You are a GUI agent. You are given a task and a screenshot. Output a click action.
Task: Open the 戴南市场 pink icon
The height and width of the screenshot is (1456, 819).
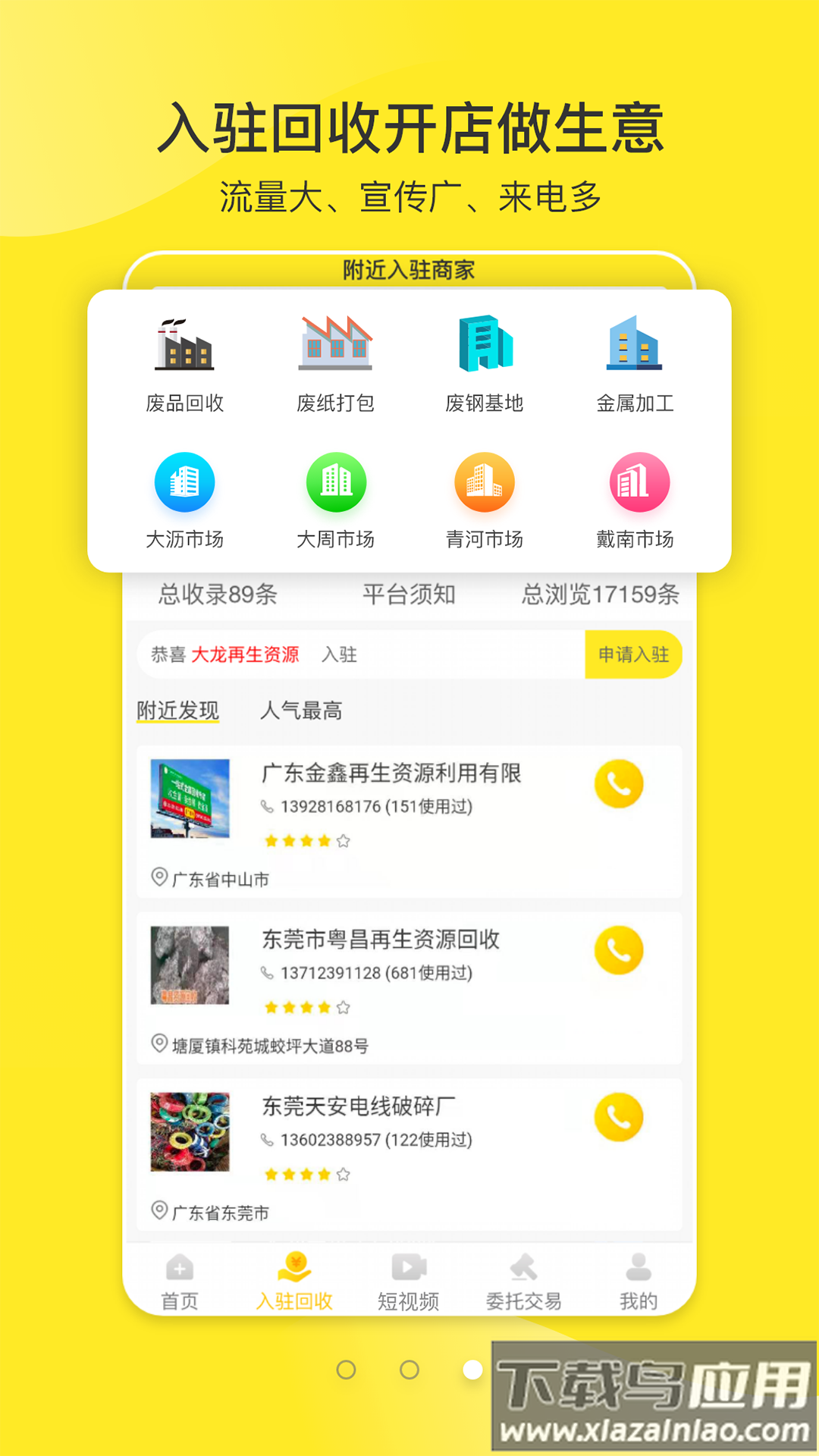[637, 482]
